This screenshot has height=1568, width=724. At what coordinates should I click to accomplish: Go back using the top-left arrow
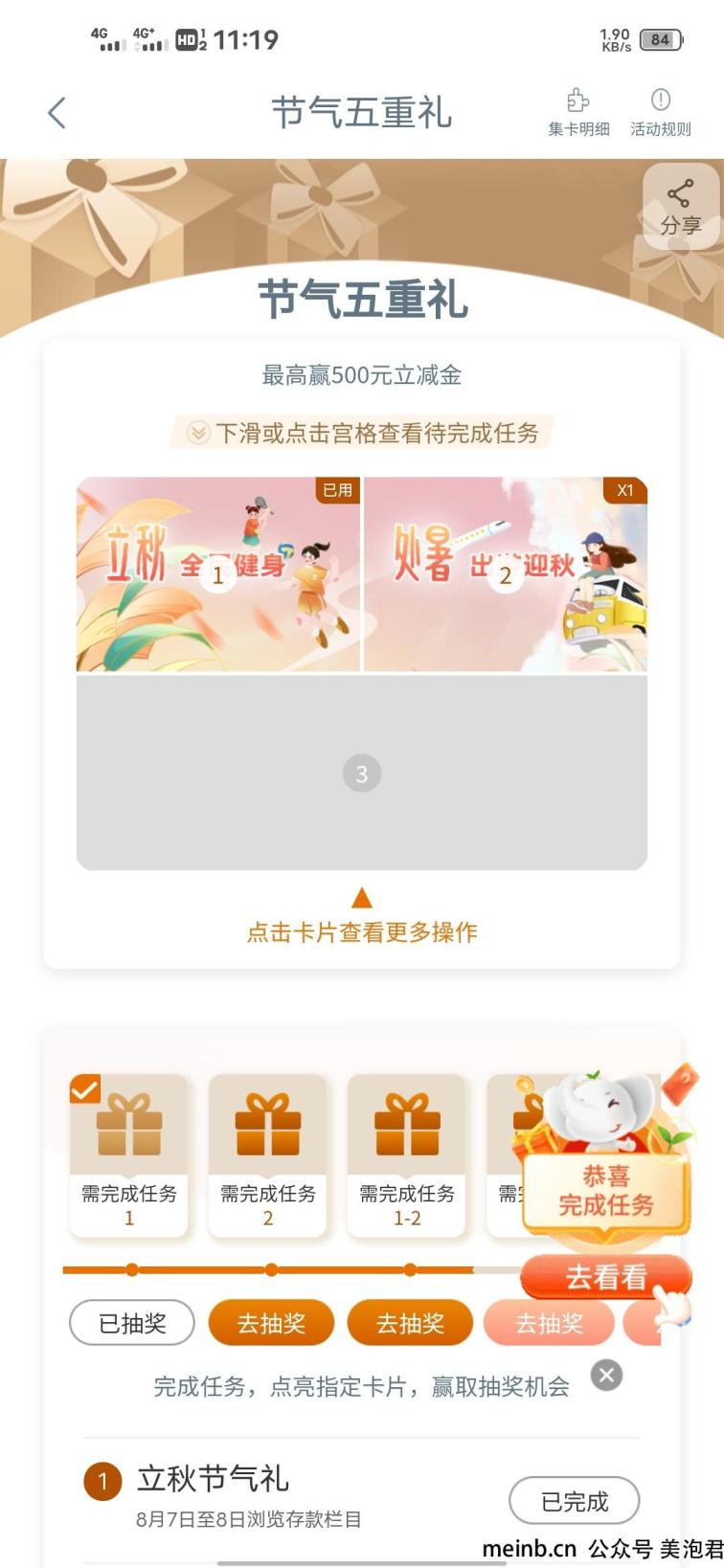57,113
